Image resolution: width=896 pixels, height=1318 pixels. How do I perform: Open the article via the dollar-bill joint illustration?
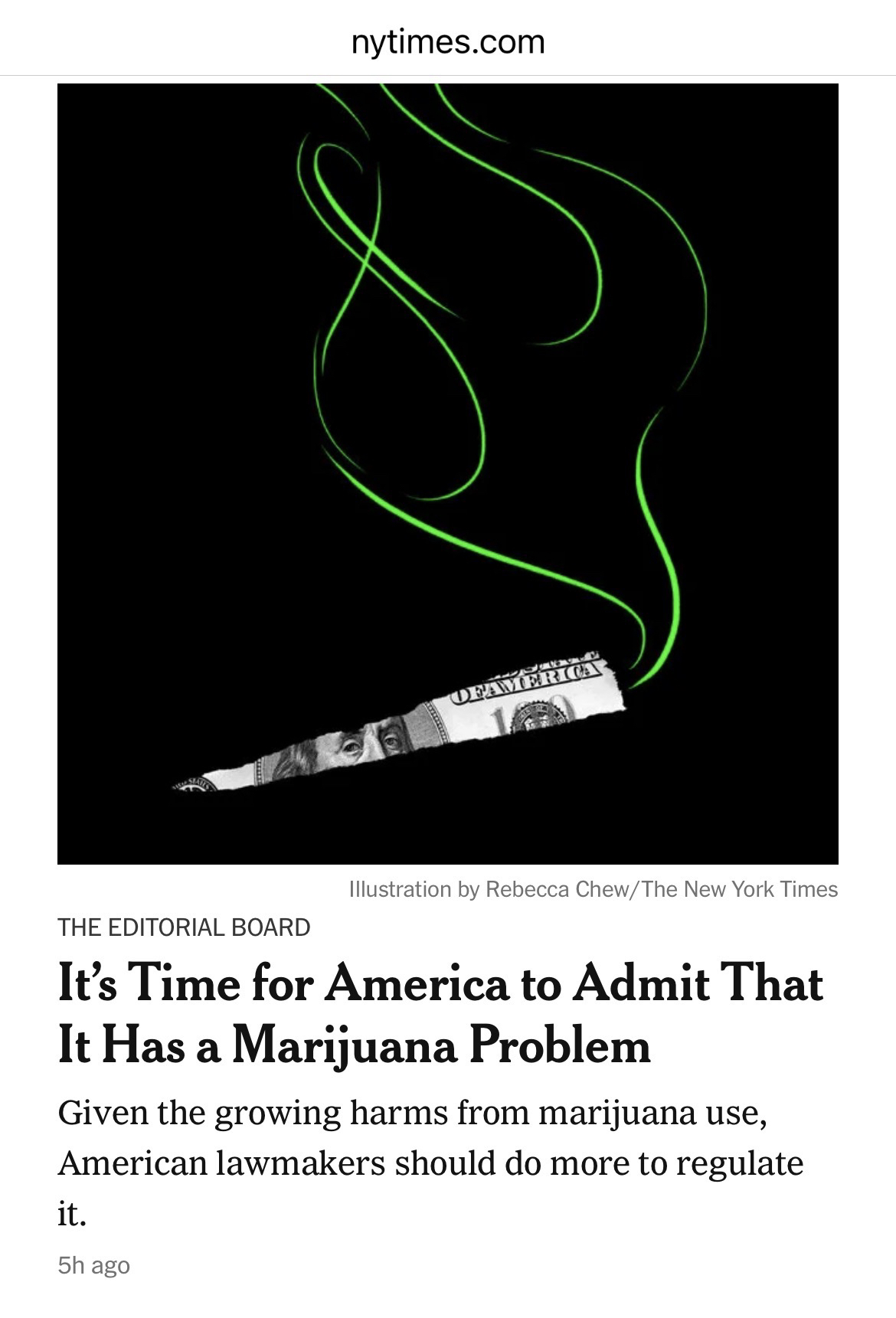[447, 474]
